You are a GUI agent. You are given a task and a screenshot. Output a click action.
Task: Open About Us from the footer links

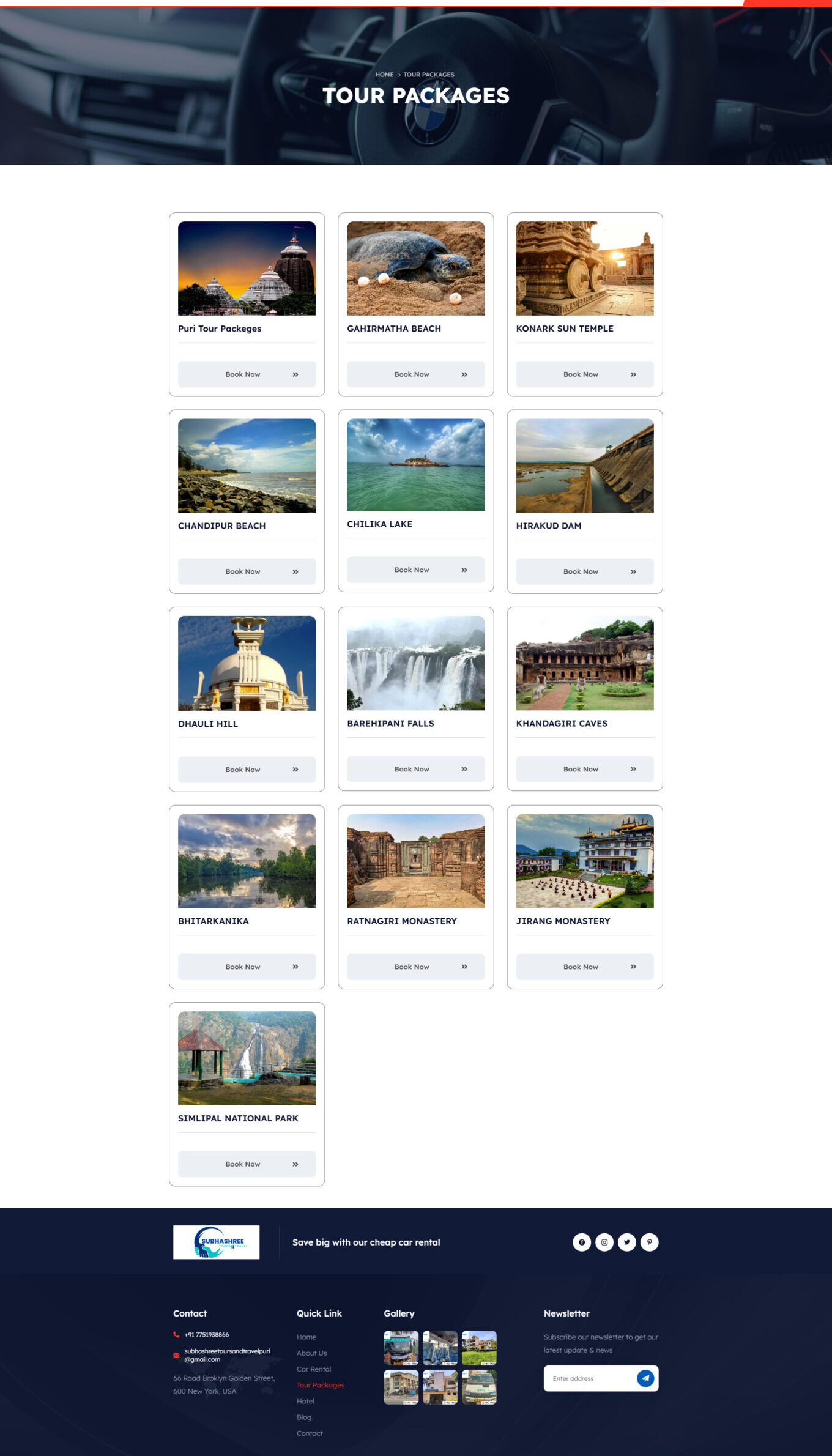[x=312, y=1353]
